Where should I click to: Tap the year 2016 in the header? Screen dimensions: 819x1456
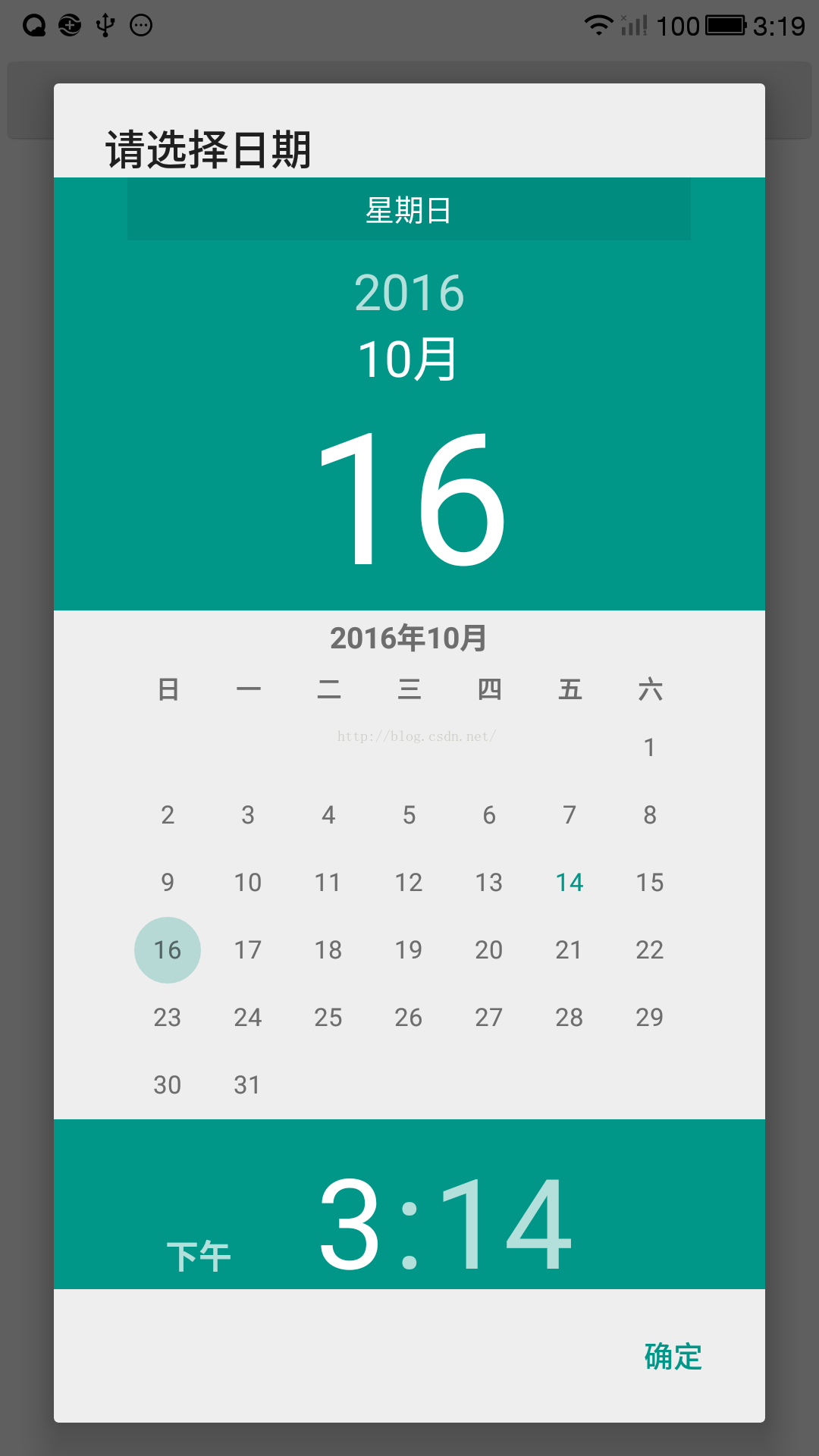coord(409,293)
